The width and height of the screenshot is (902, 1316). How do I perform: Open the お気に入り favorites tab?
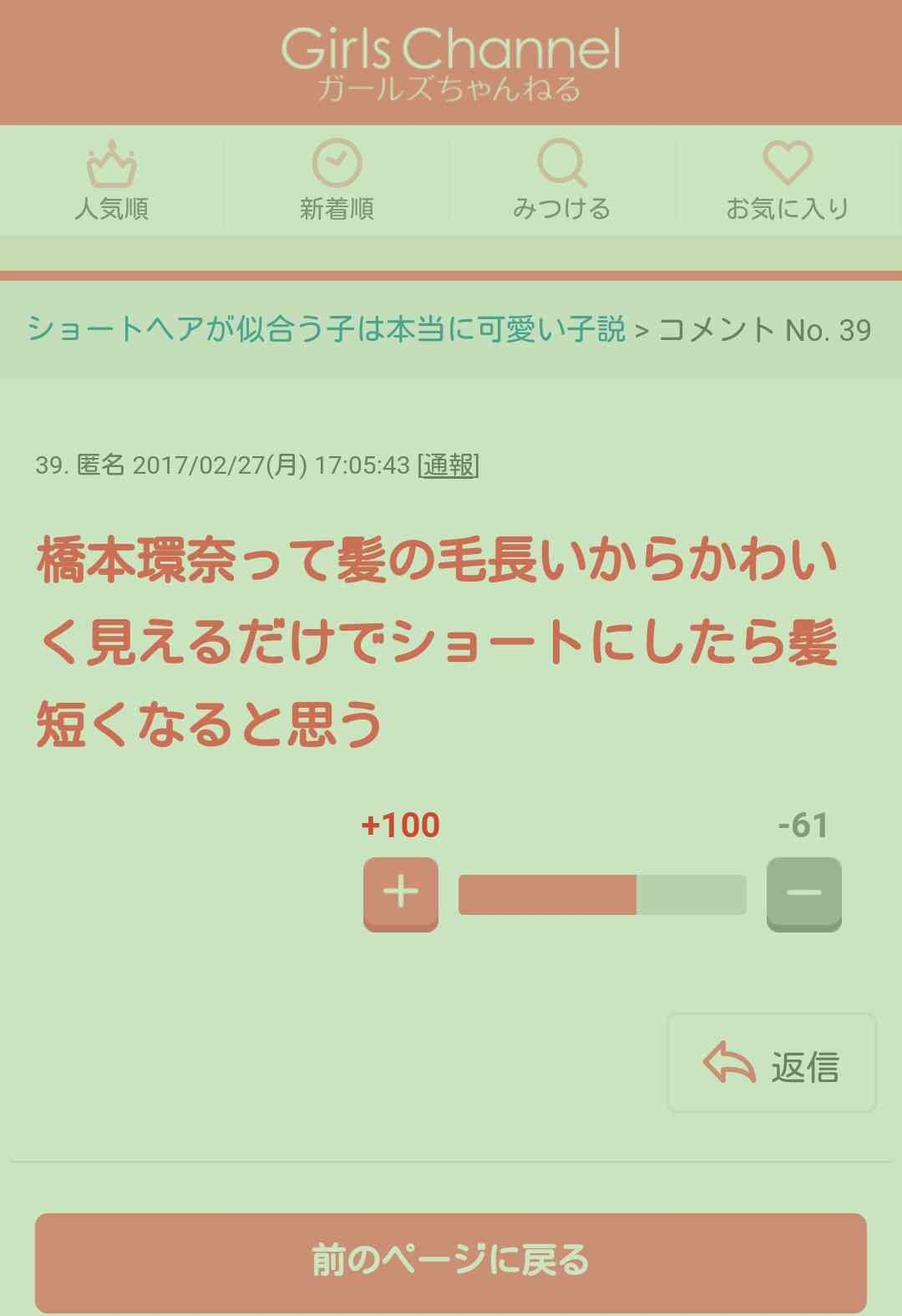(787, 181)
